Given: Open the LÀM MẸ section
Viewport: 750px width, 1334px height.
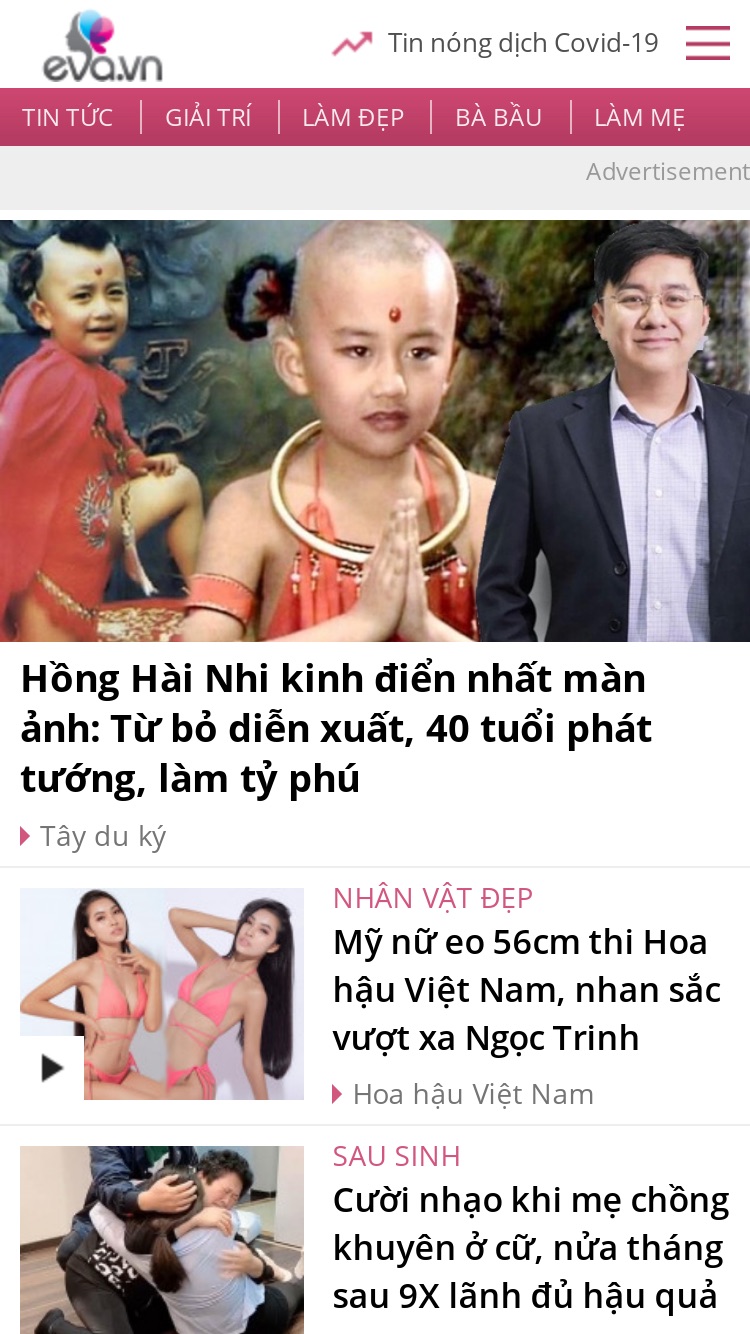Looking at the screenshot, I should 639,117.
